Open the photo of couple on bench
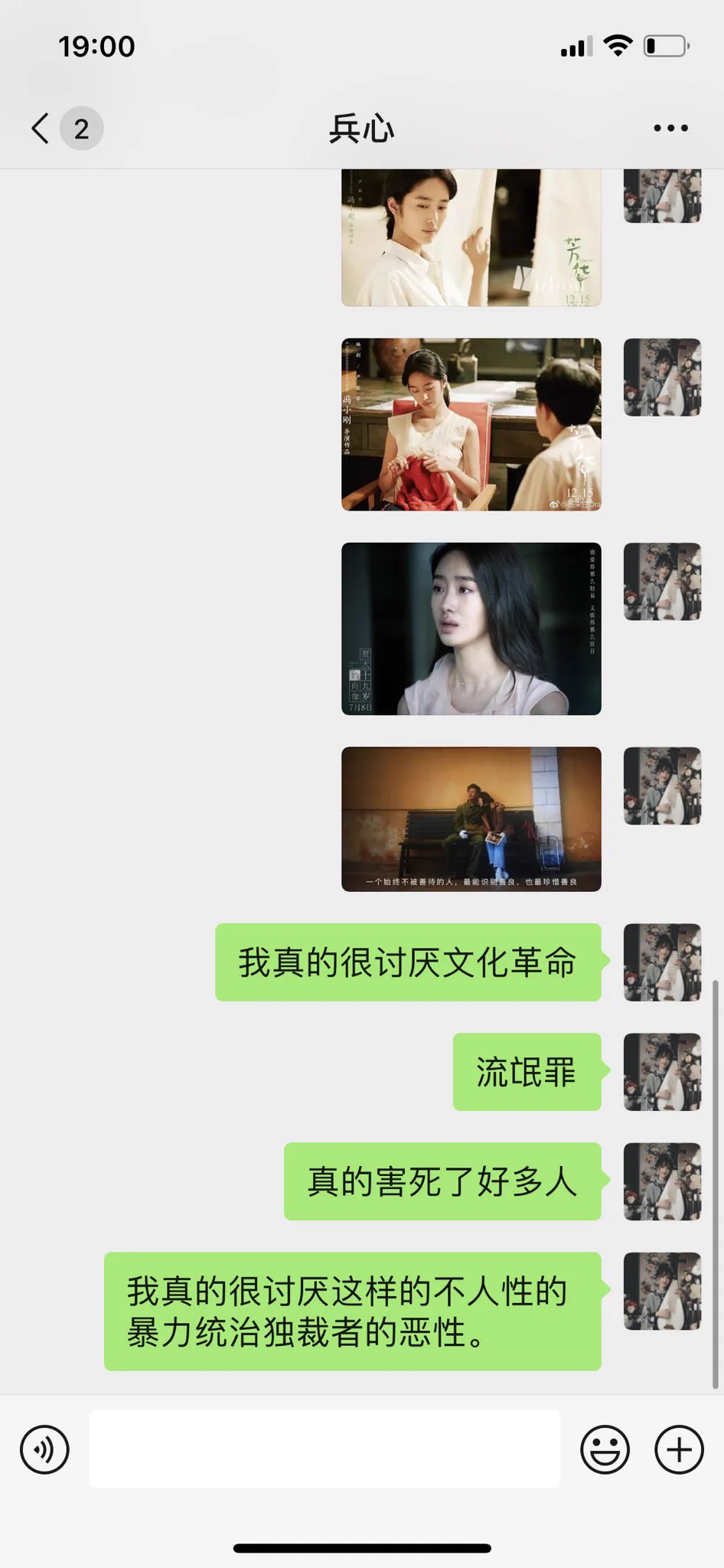Screen dimensions: 724x1568 point(471,818)
